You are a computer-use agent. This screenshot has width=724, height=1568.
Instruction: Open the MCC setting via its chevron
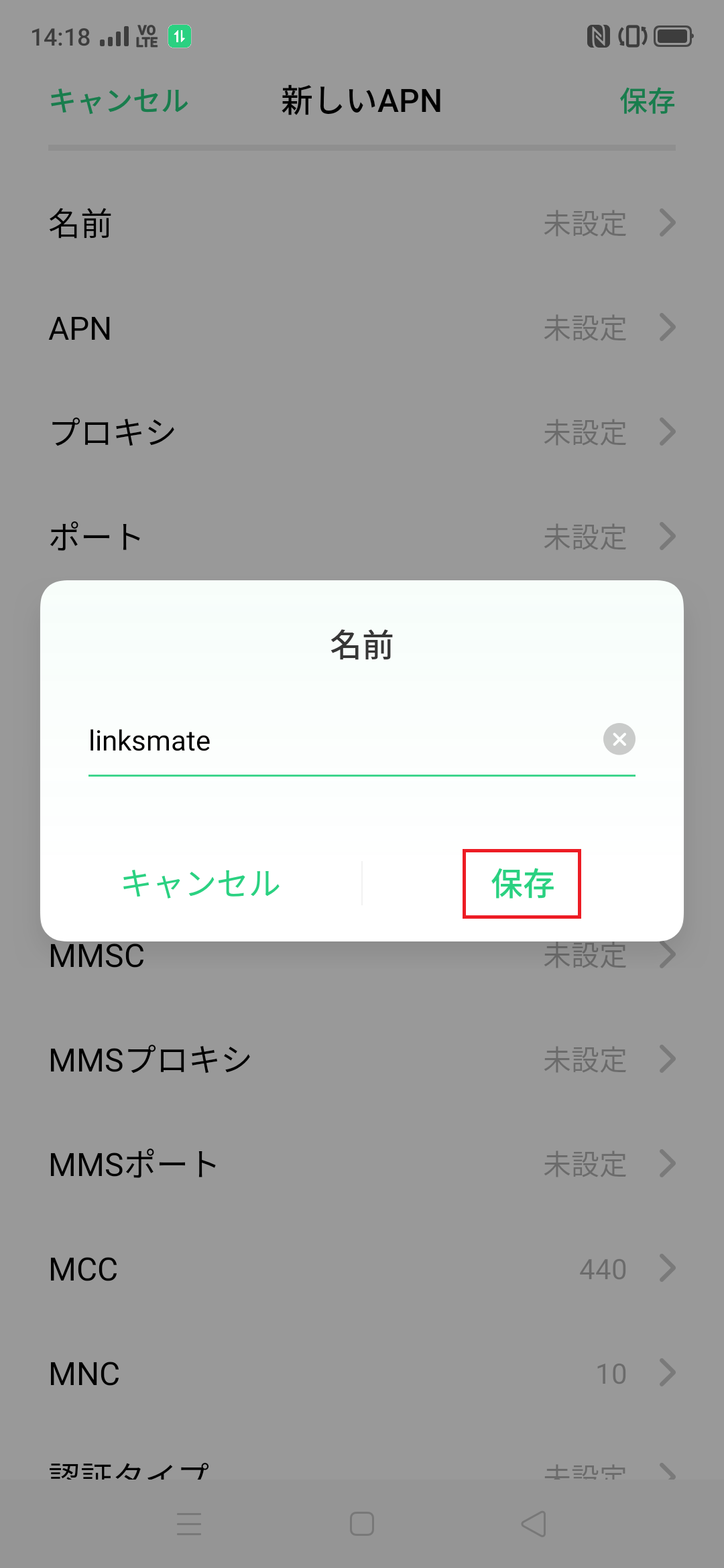(x=668, y=1268)
